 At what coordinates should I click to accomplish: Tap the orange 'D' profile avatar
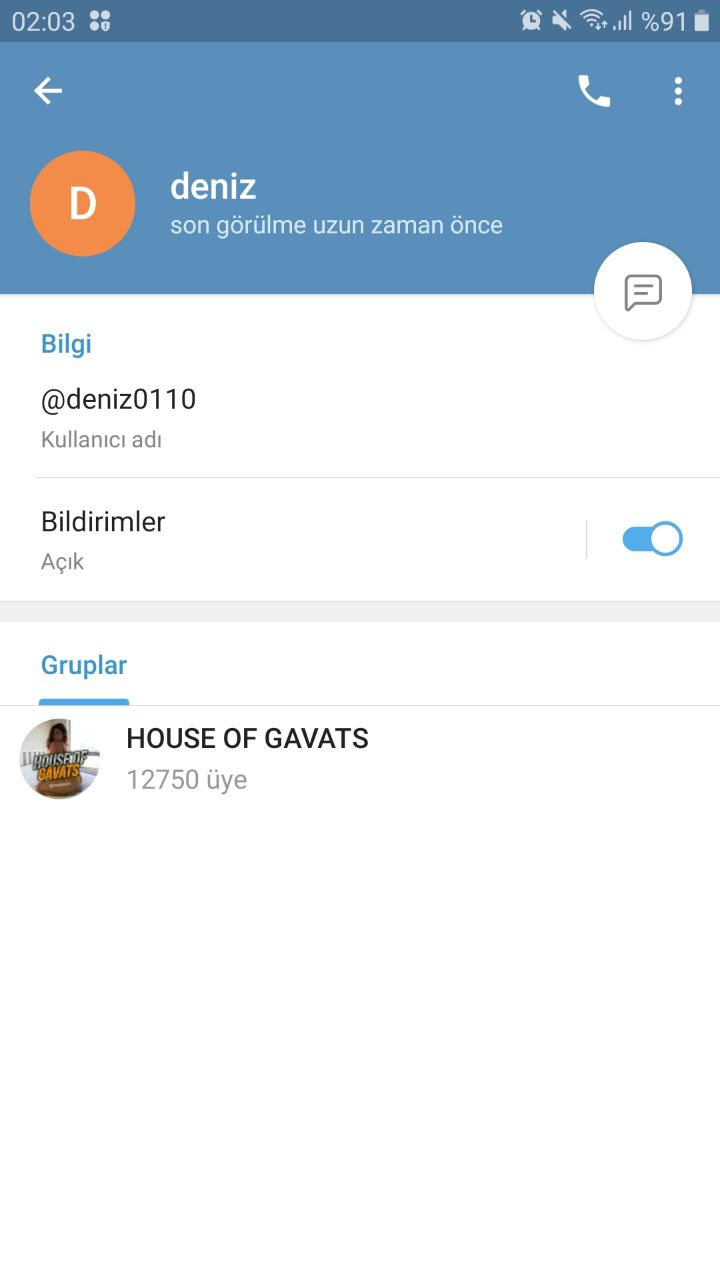[83, 203]
